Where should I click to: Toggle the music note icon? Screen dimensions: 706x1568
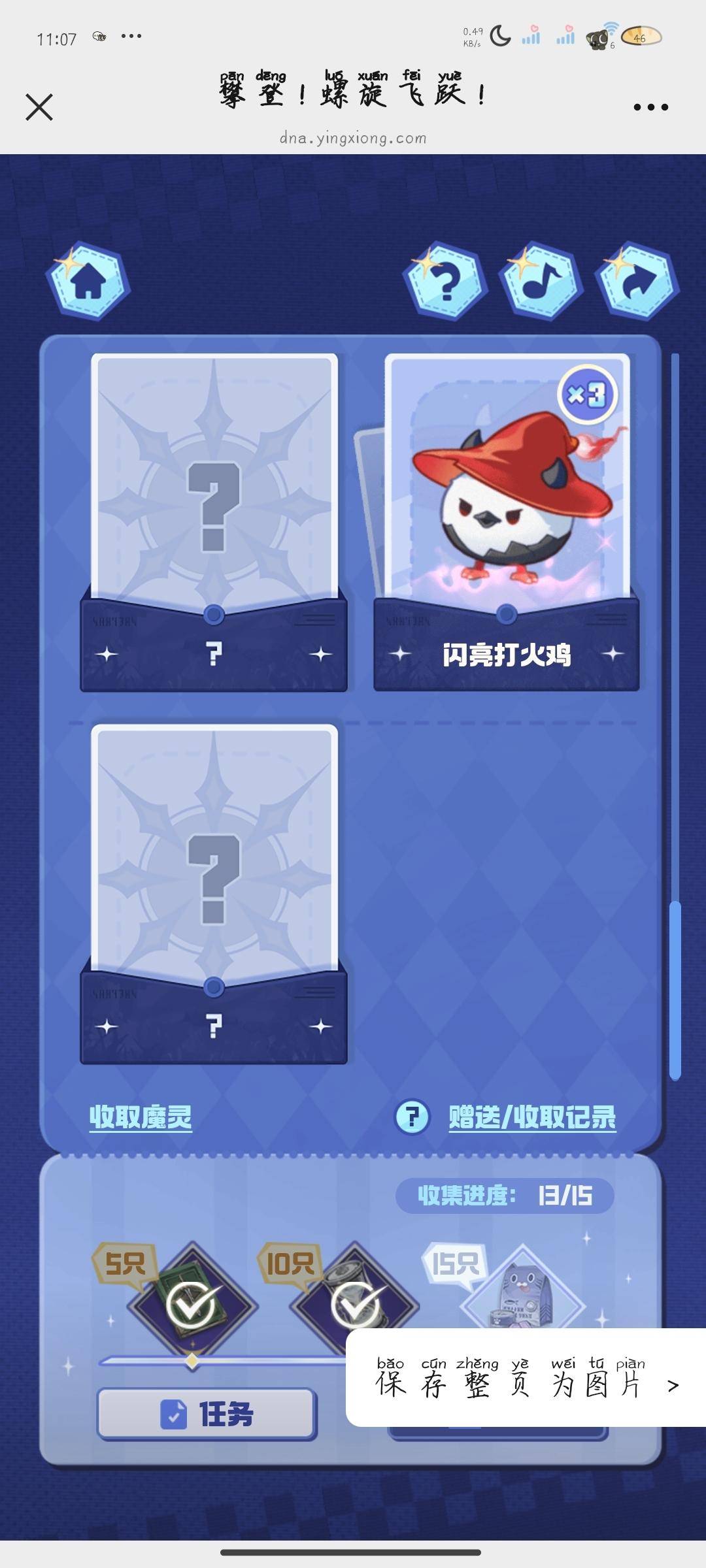[x=541, y=281]
